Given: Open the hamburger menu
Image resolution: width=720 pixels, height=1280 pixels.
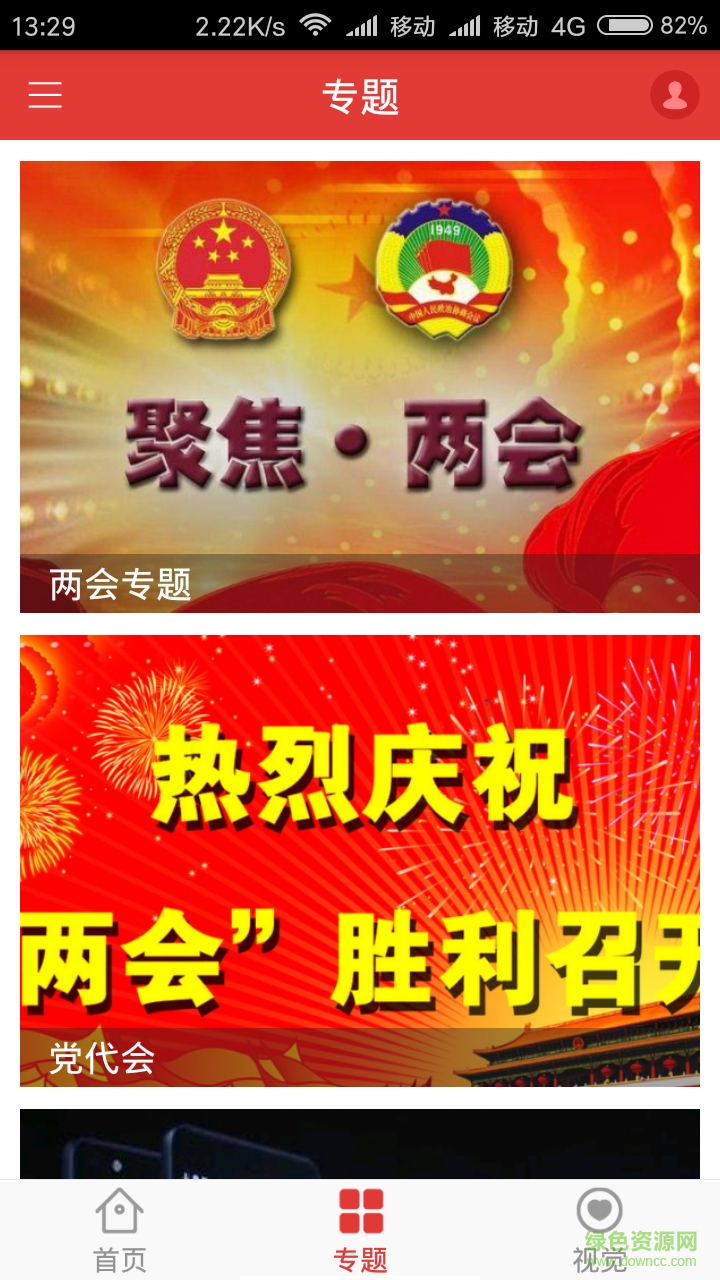Looking at the screenshot, I should pos(44,96).
